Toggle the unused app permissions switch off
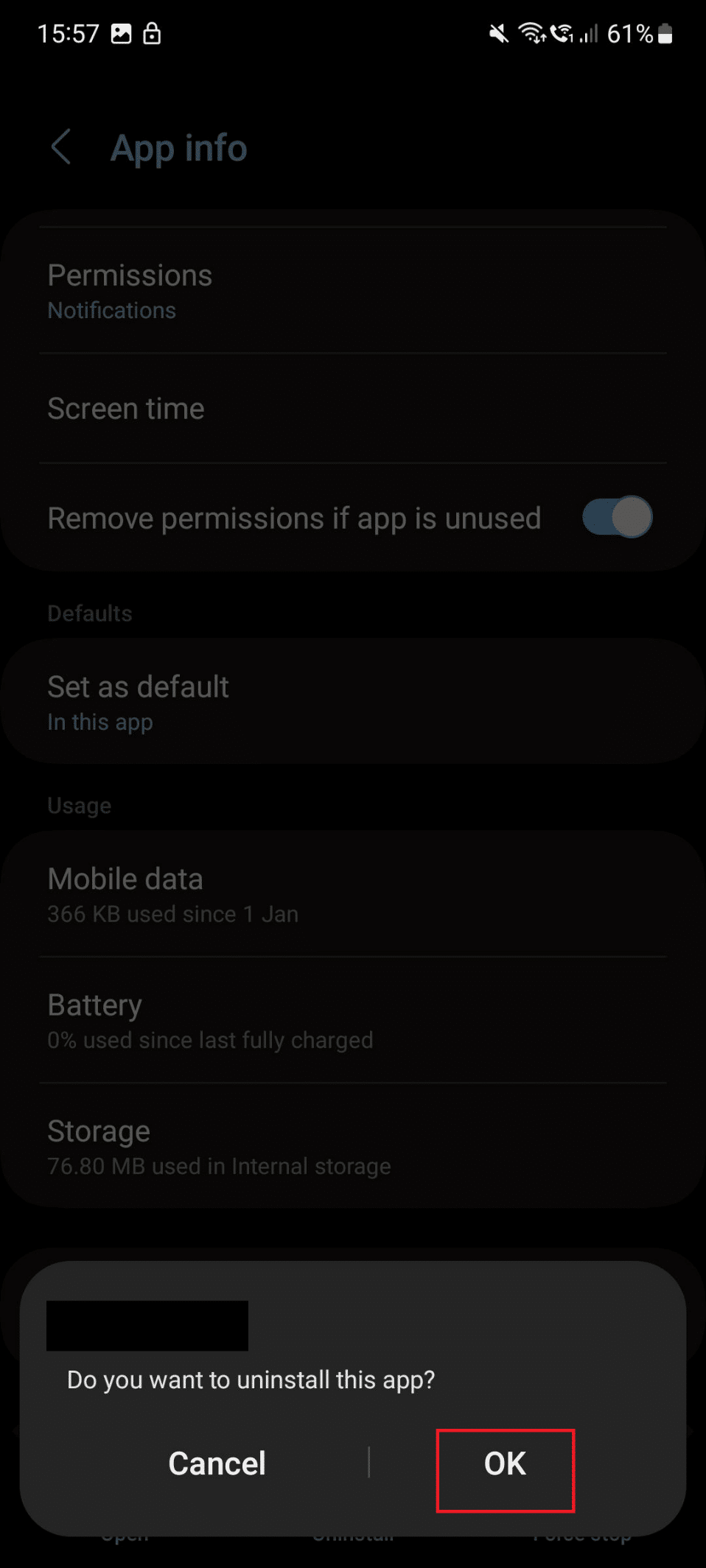 pos(618,518)
